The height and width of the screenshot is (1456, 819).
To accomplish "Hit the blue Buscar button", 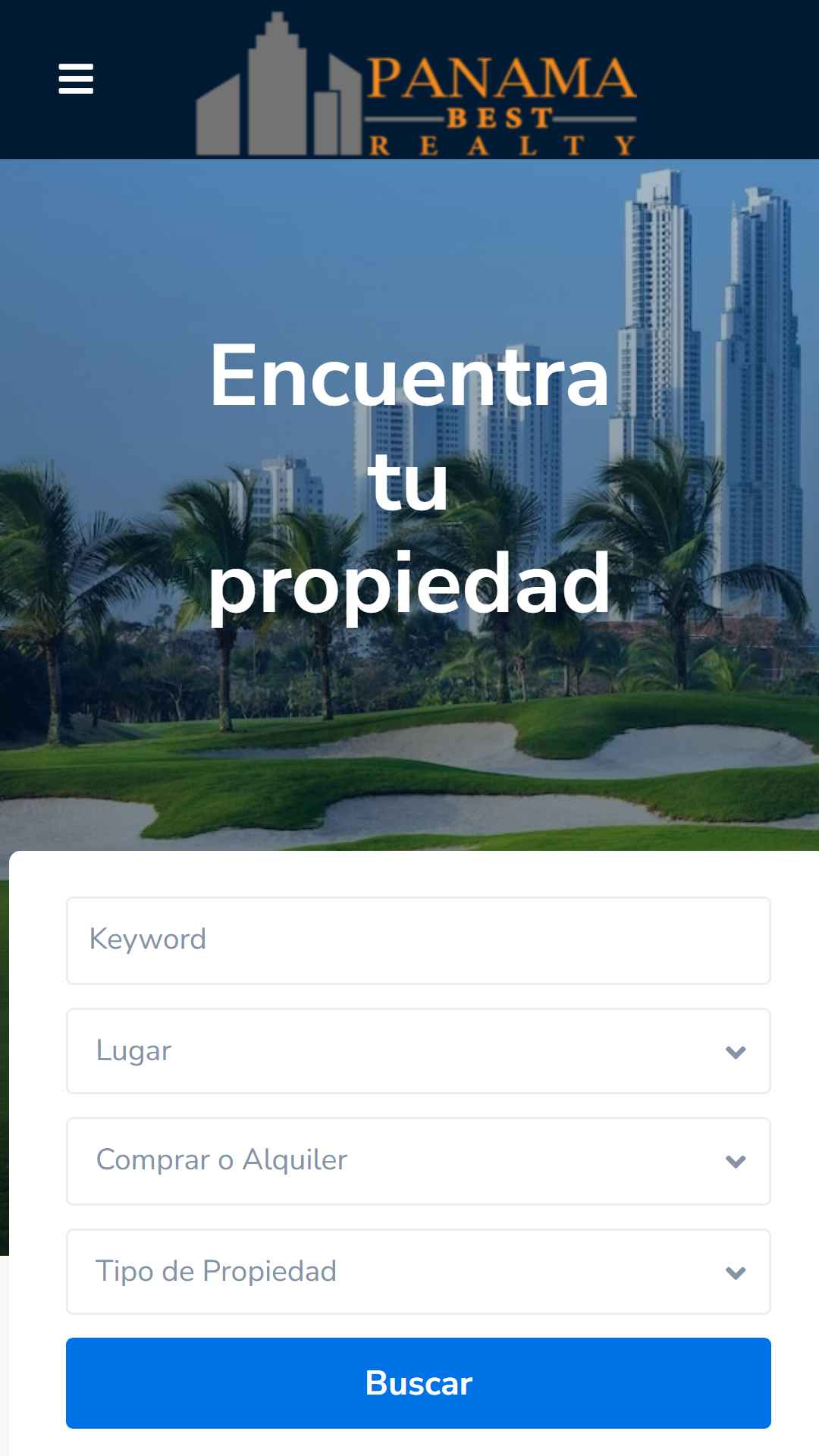I will [419, 1383].
